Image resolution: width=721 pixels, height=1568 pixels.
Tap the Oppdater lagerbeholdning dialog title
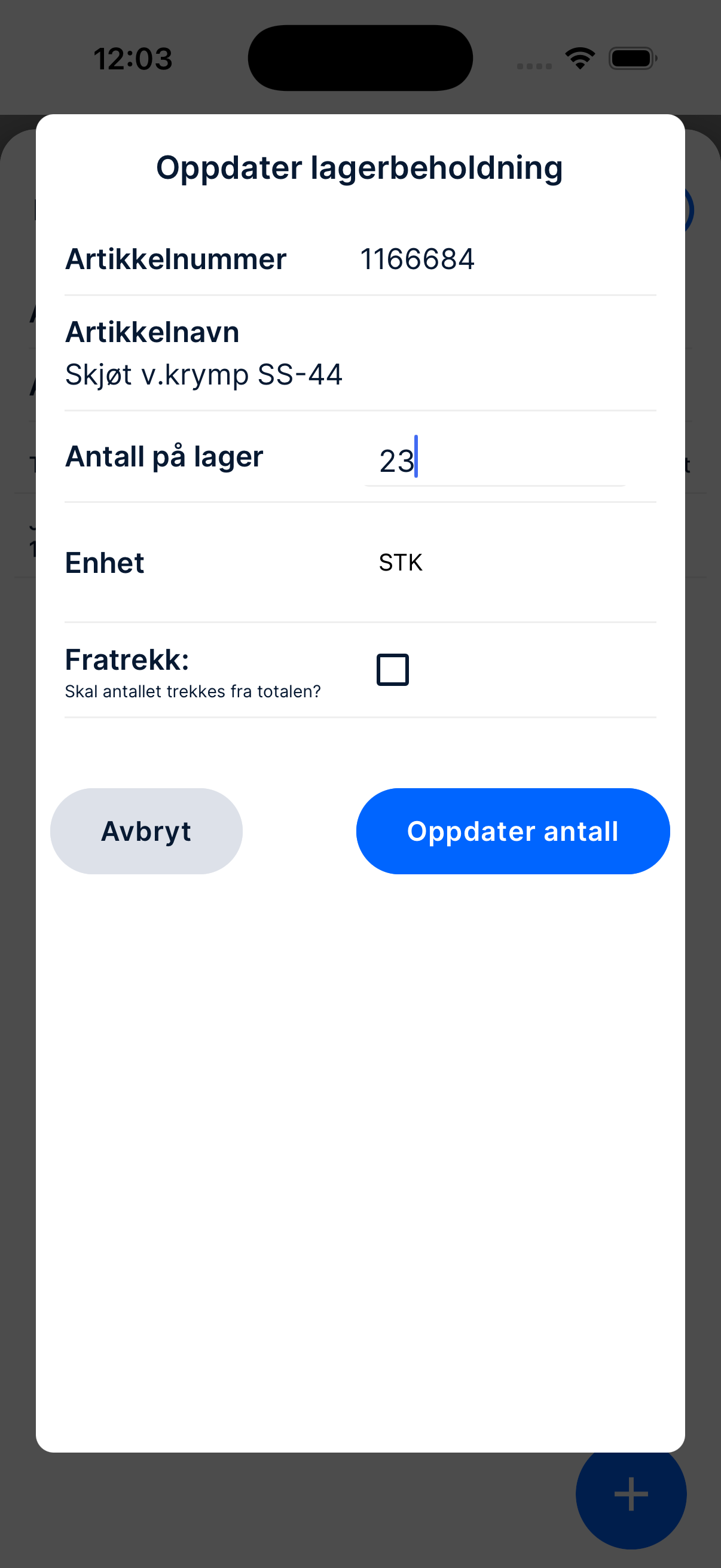pyautogui.click(x=360, y=167)
